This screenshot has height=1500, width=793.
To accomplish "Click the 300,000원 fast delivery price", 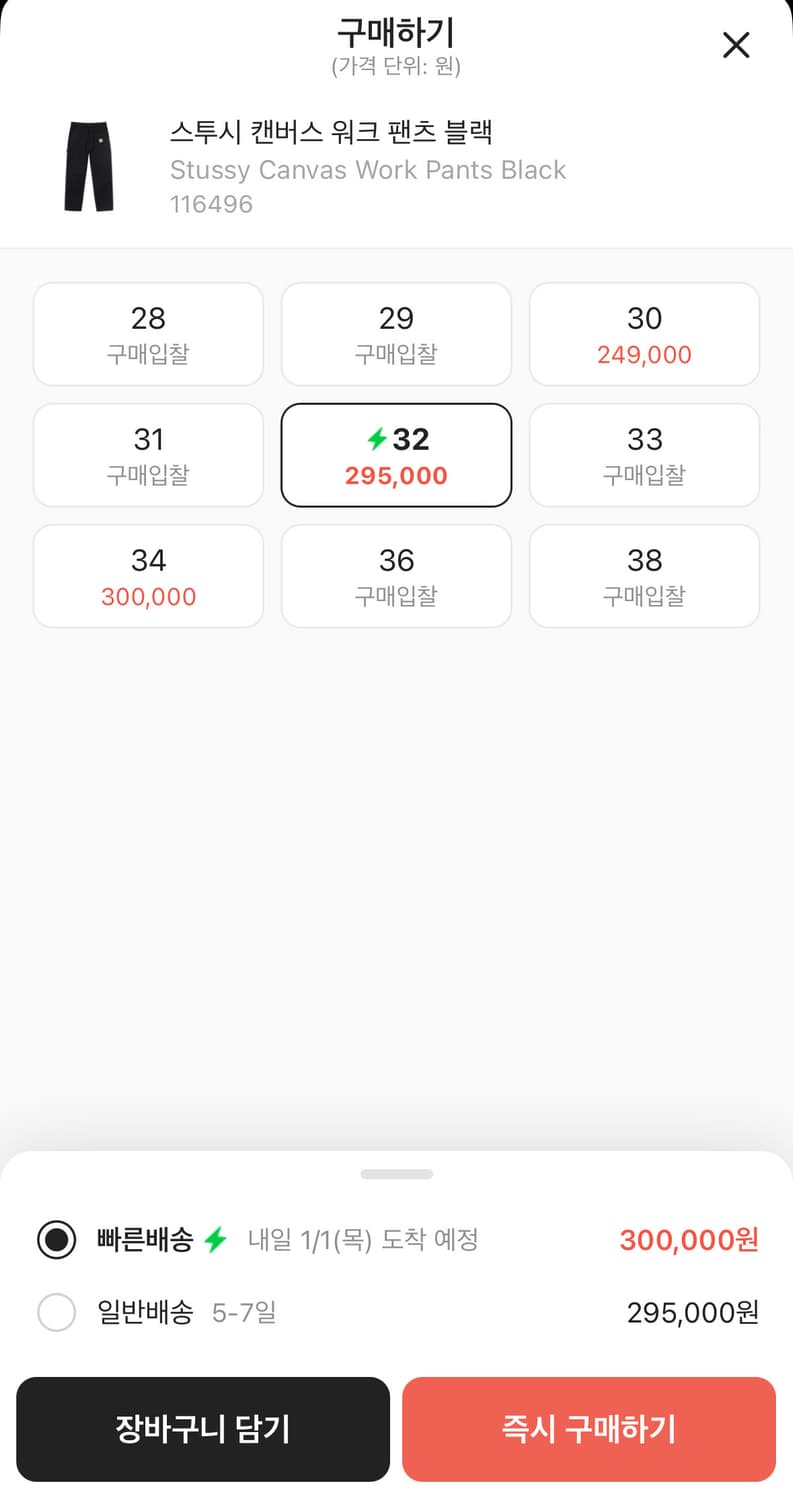I will pyautogui.click(x=687, y=1240).
